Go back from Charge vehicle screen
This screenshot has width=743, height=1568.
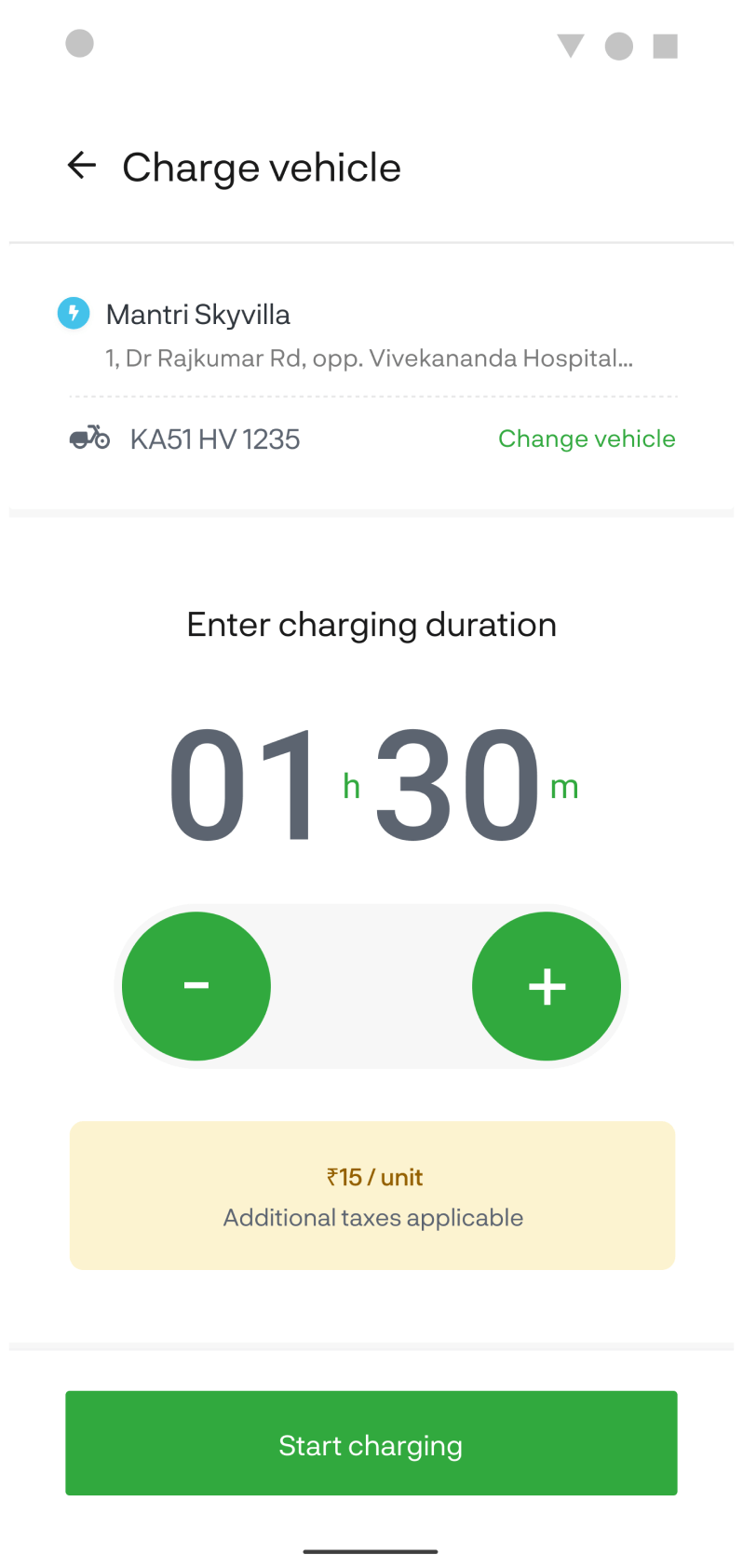point(82,166)
